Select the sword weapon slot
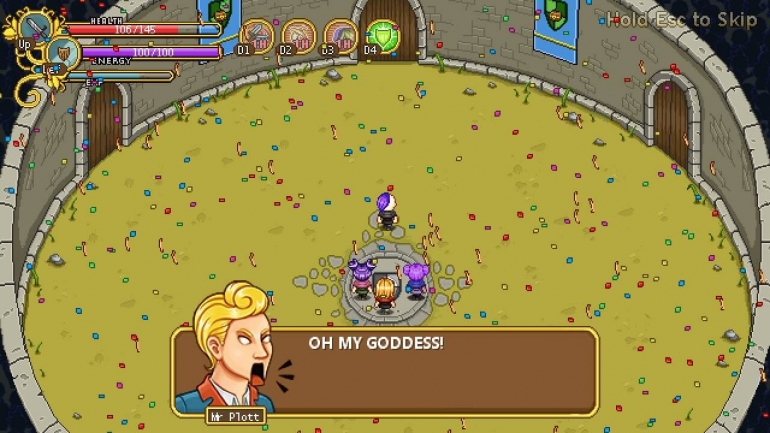 pyautogui.click(x=36, y=26)
